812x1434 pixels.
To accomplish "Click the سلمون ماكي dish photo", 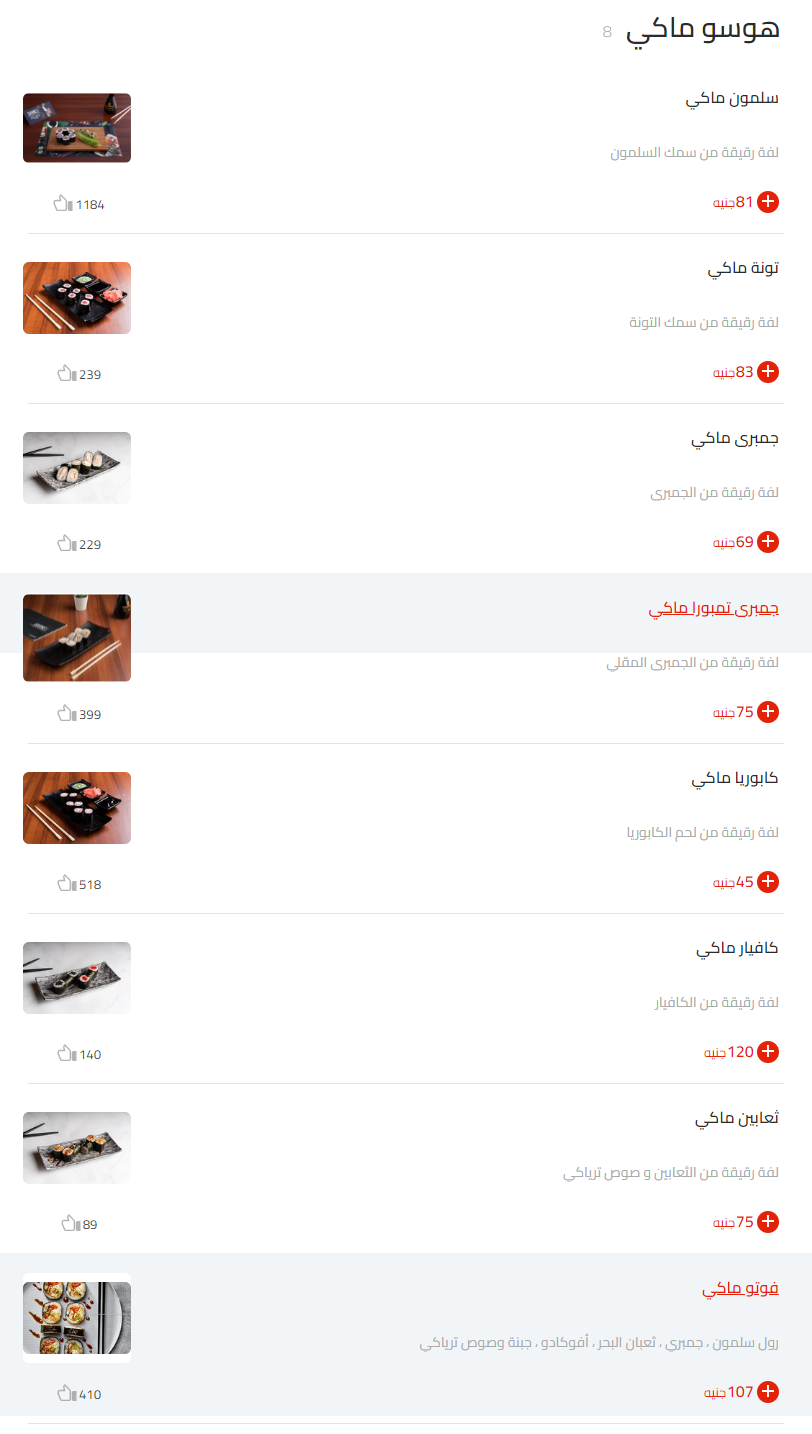I will 76,128.
